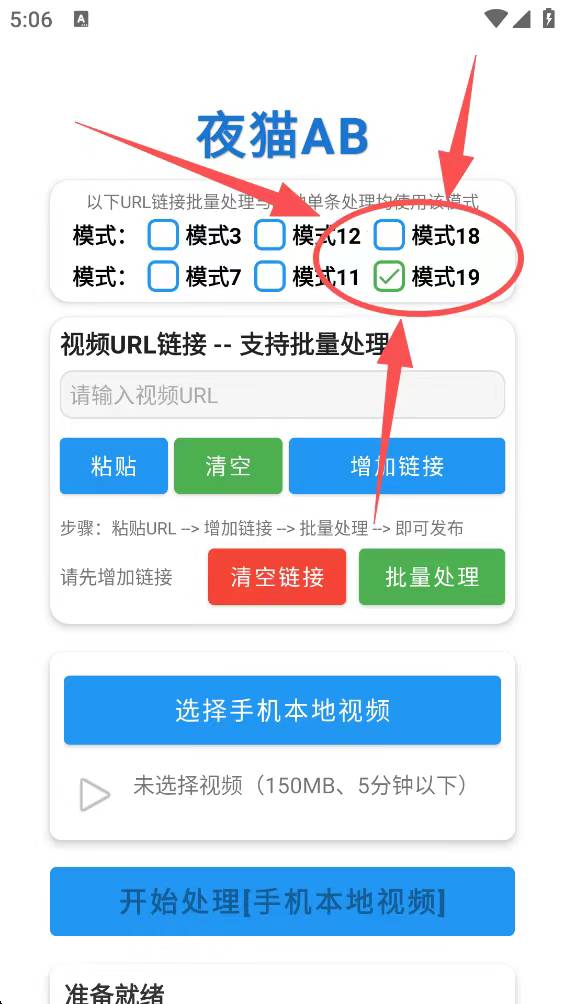Open 选择手机本地视频 picker
565x1004 pixels.
point(282,710)
